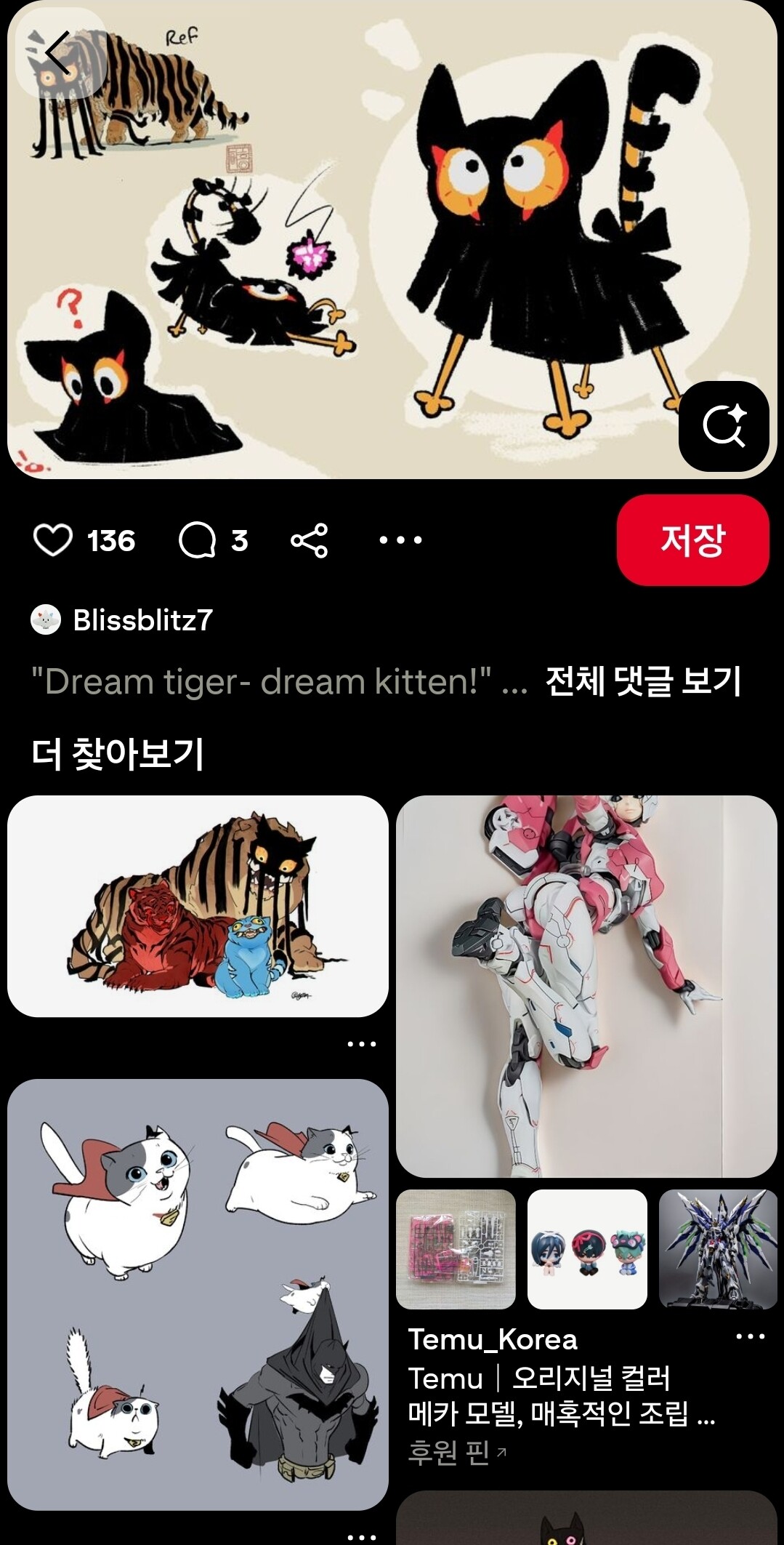
Task: Open the comments bubble icon
Action: 197,540
